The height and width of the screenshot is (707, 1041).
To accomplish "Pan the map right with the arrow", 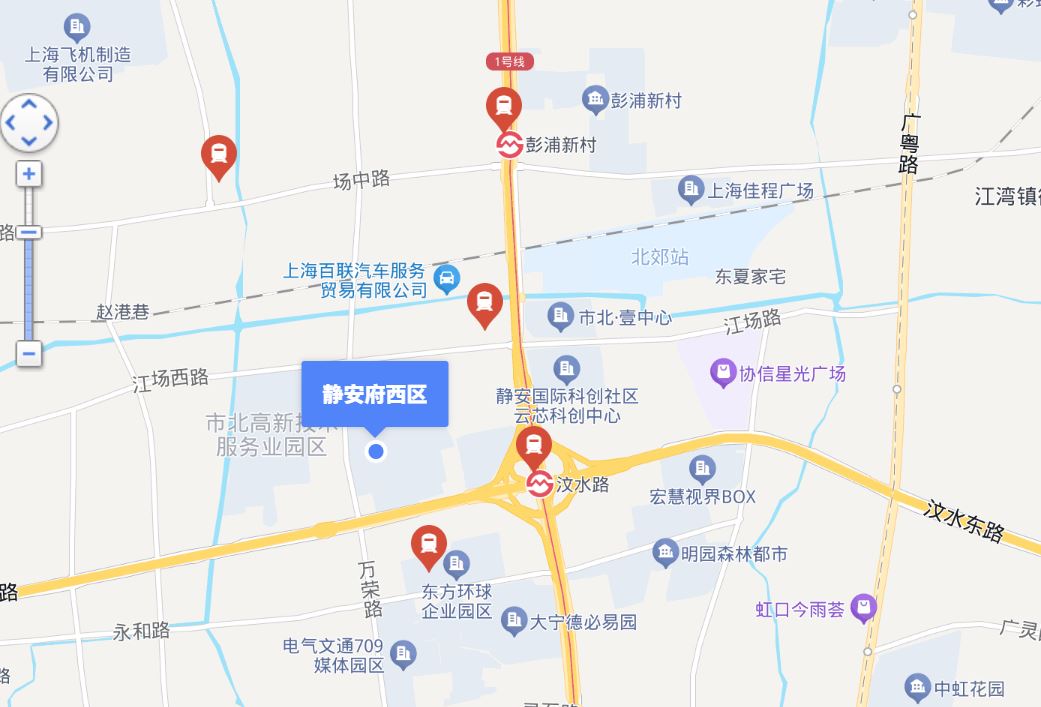I will [48, 123].
